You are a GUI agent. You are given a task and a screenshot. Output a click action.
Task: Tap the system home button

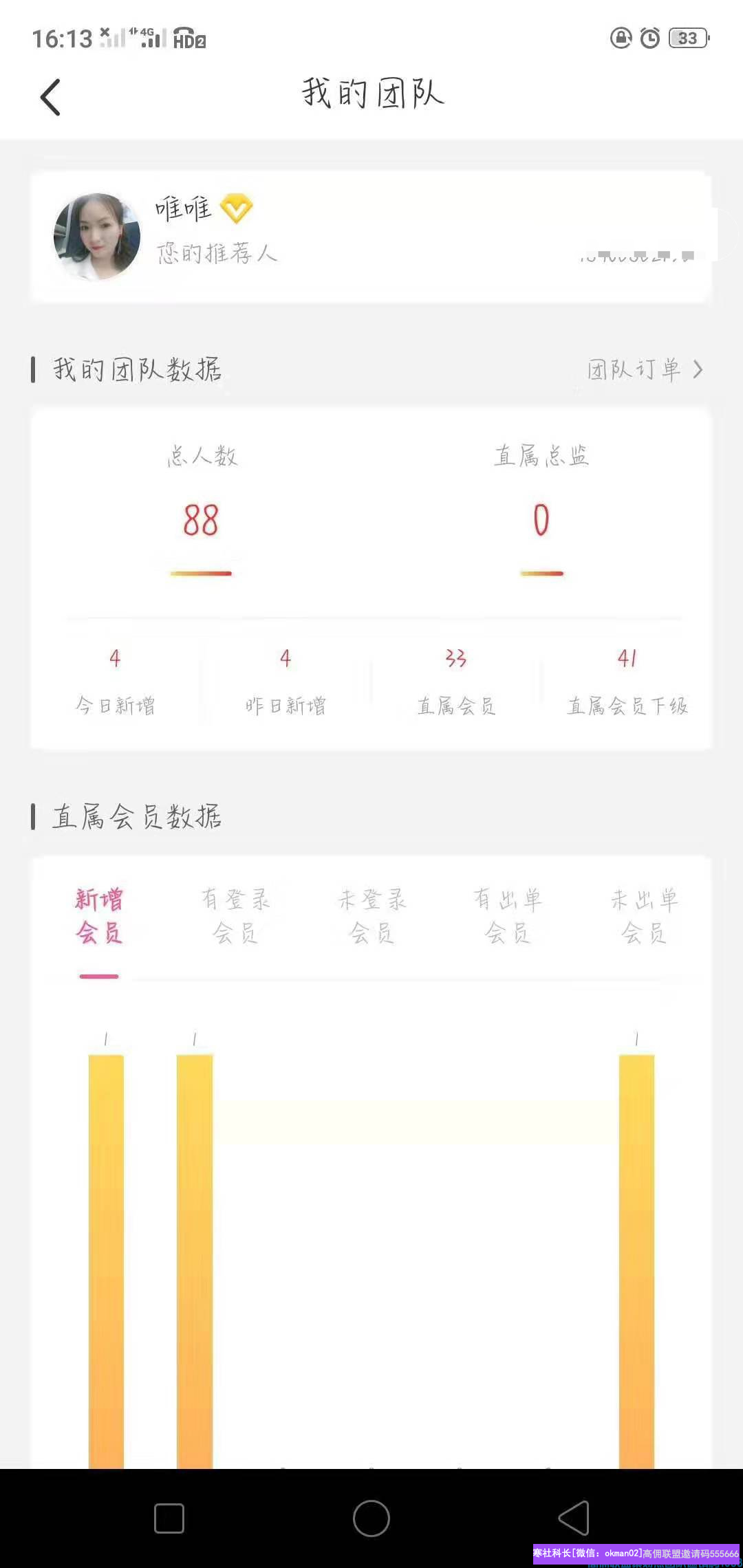pos(371,1518)
